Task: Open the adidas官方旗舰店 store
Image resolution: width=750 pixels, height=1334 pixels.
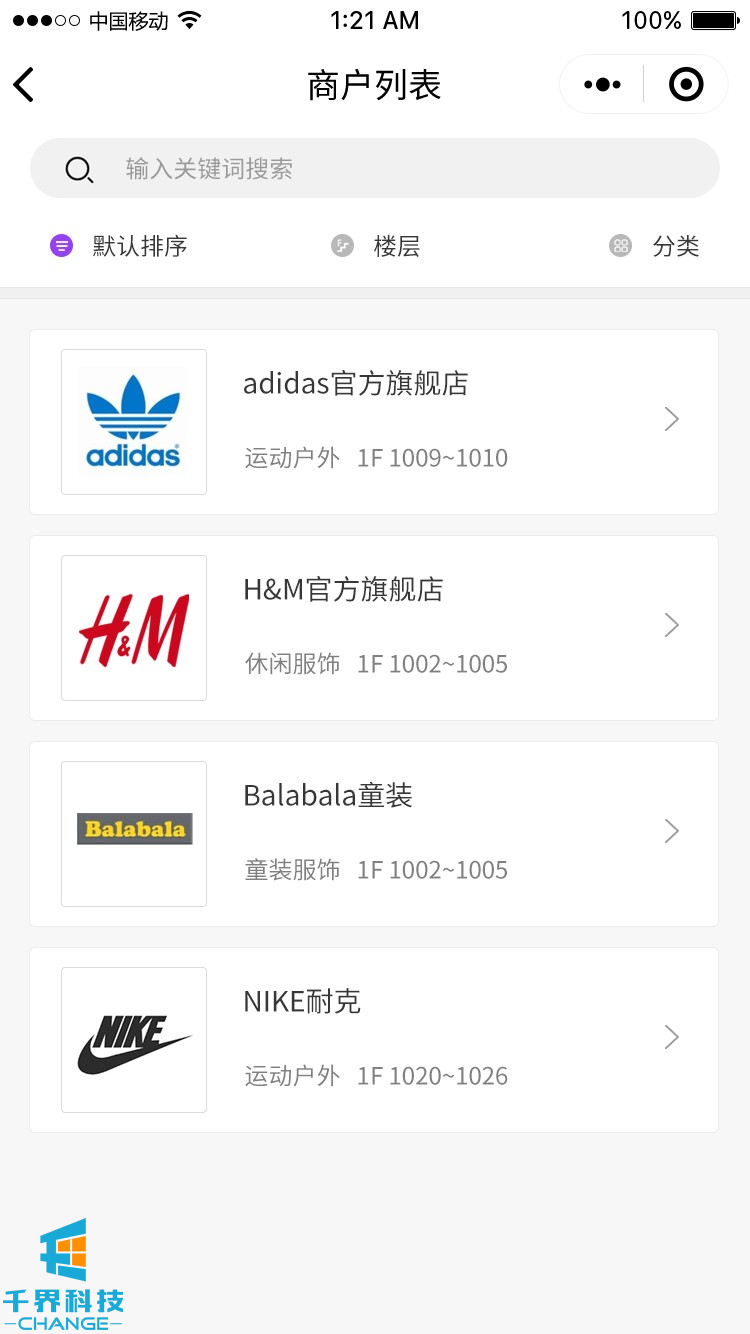Action: [x=374, y=422]
